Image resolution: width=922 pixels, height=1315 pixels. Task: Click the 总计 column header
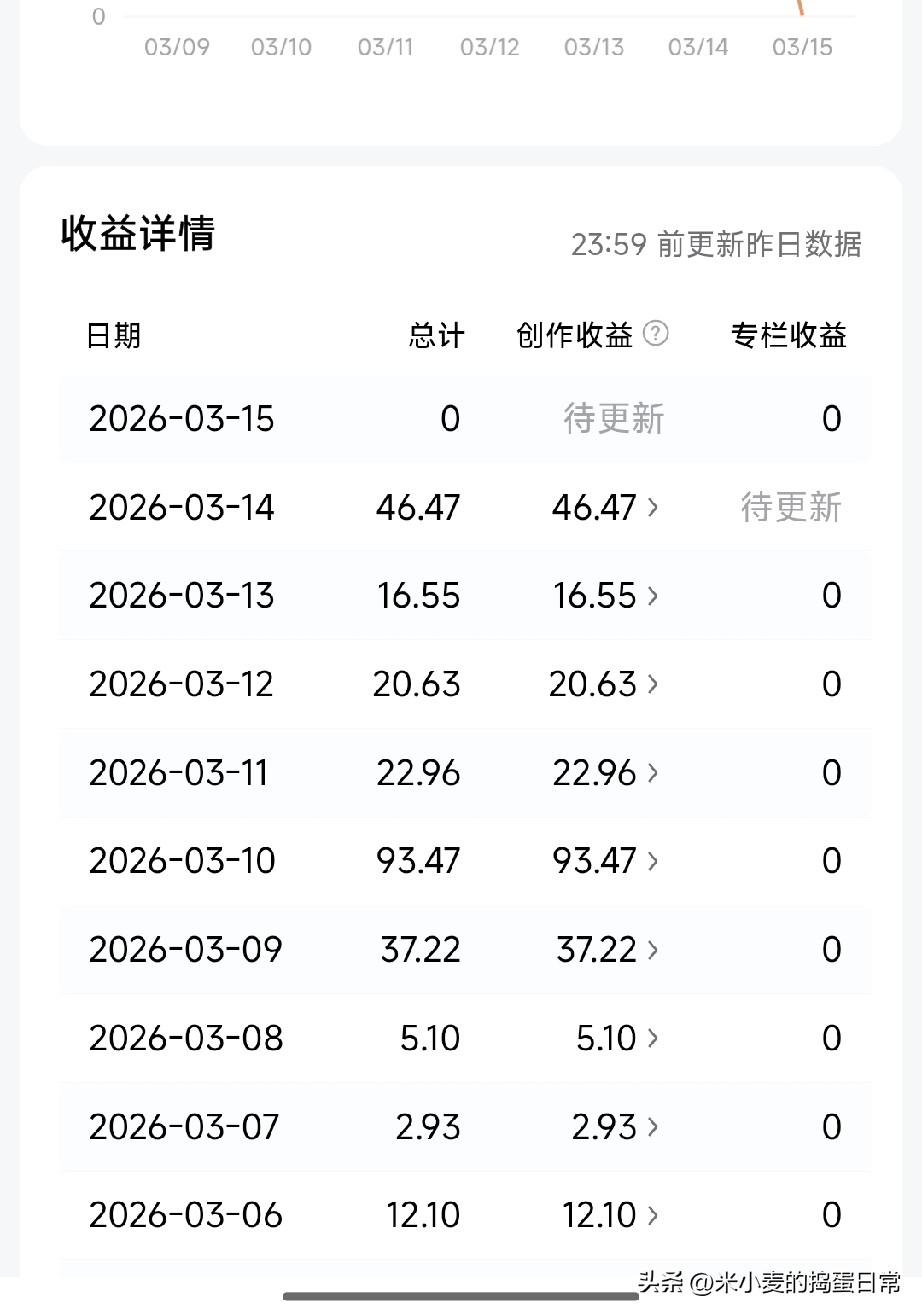point(434,335)
